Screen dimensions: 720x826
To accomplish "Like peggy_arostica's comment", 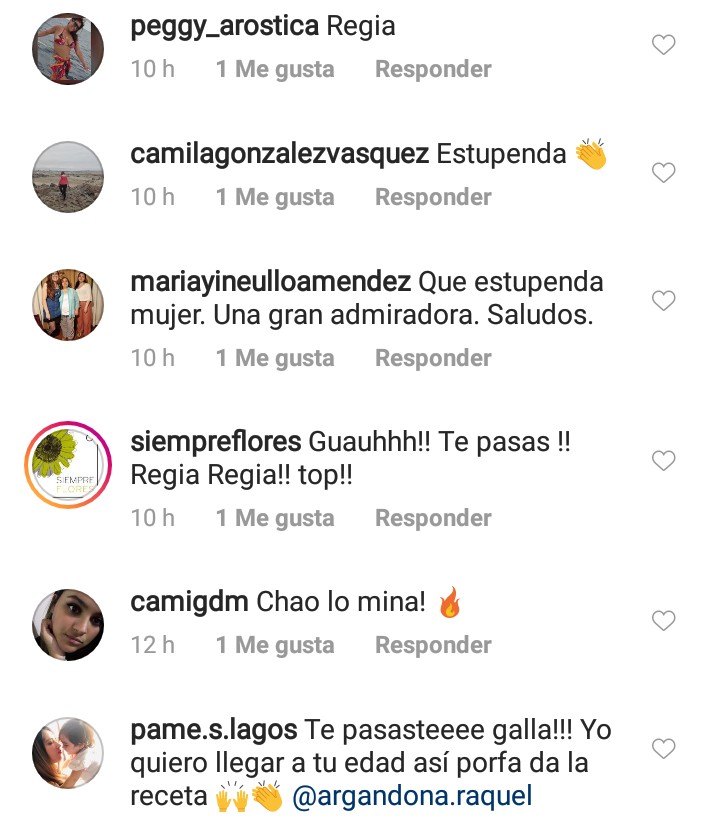I will click(663, 45).
